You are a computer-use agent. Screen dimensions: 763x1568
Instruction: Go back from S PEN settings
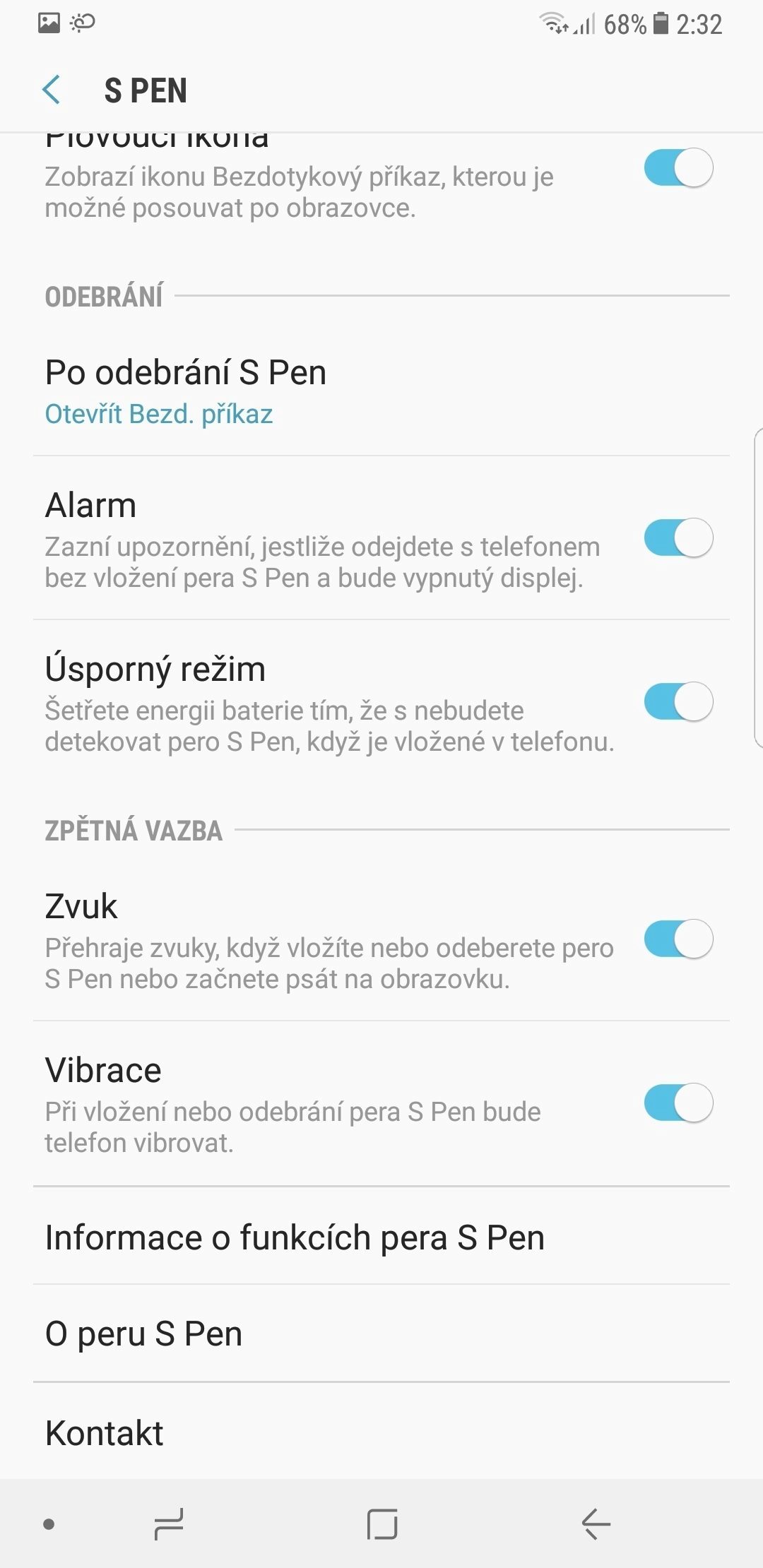(52, 90)
